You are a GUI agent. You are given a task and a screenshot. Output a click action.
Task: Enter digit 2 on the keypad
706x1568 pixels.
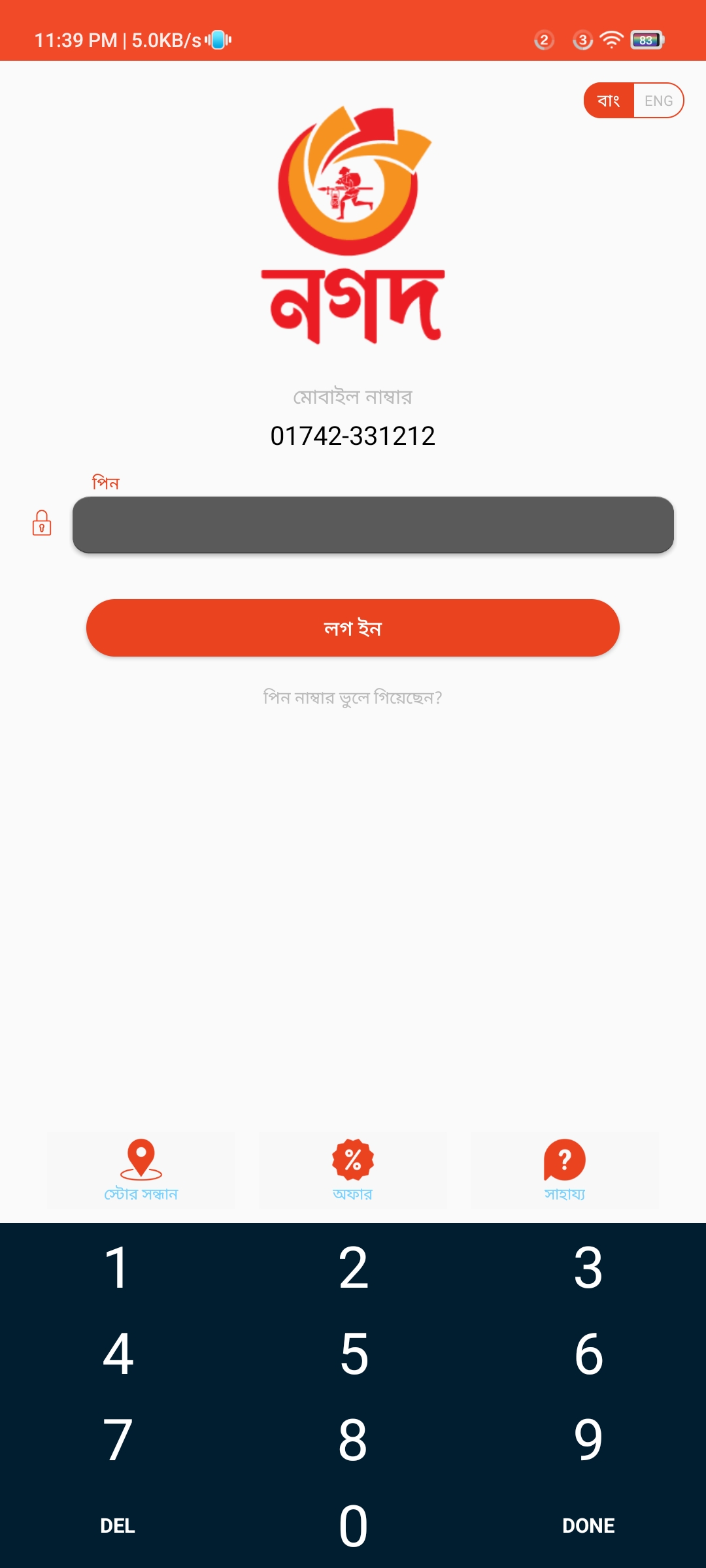[353, 1267]
